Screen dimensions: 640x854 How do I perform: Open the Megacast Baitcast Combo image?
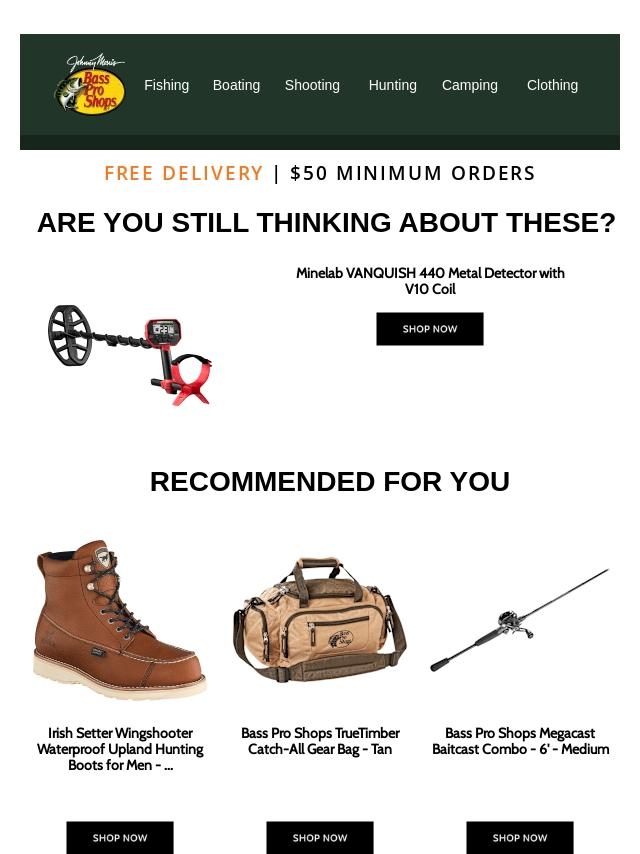[520, 620]
